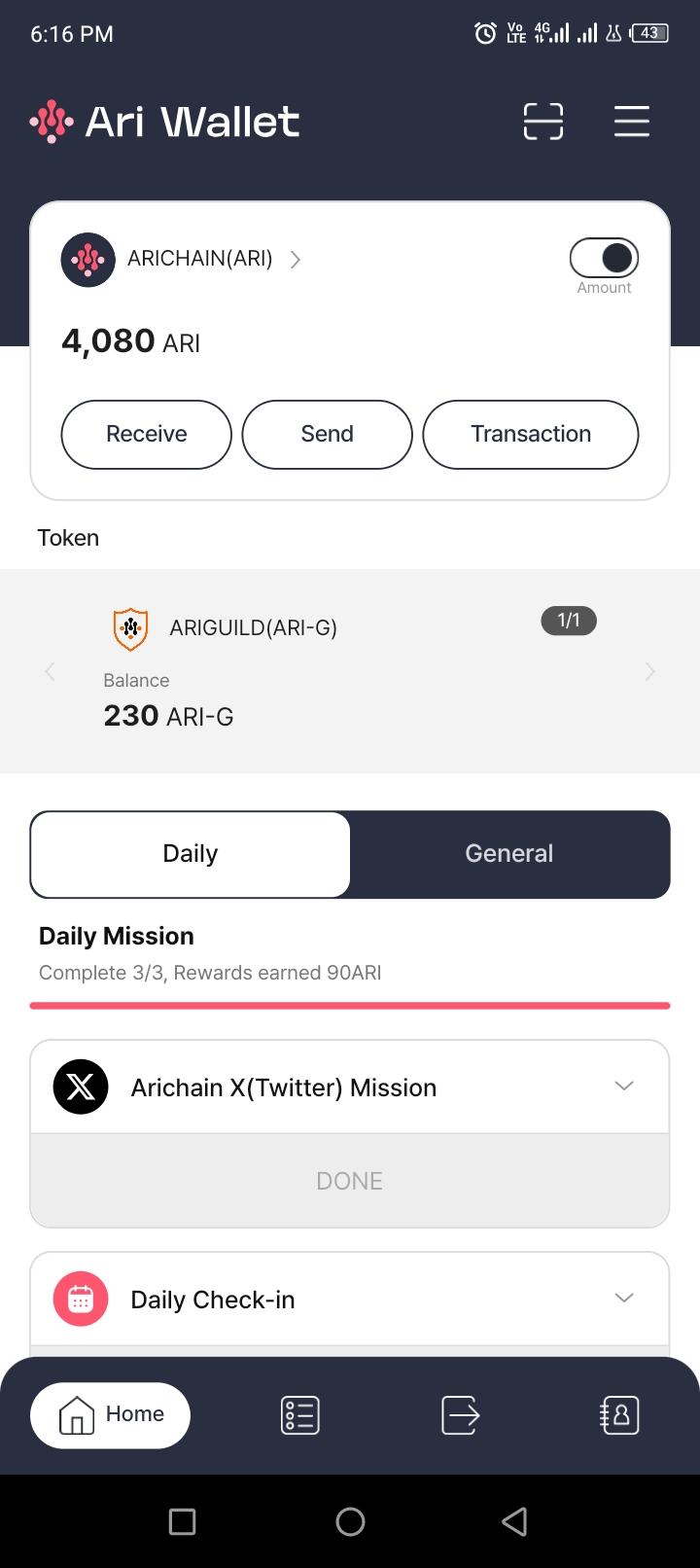The image size is (700, 1568).
Task: Toggle the Amount visibility switch
Action: point(604,259)
